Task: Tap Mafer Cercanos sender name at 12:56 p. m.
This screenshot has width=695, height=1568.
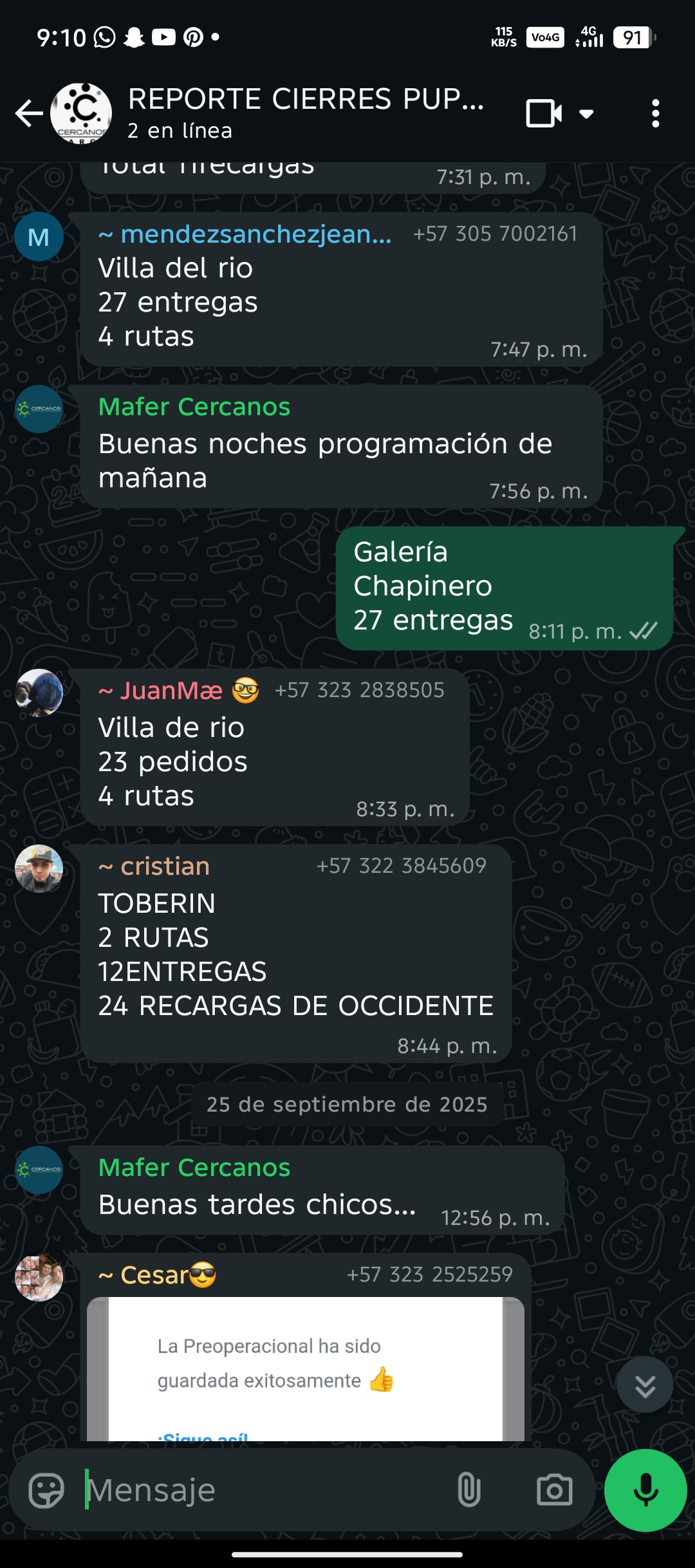Action: (194, 1168)
